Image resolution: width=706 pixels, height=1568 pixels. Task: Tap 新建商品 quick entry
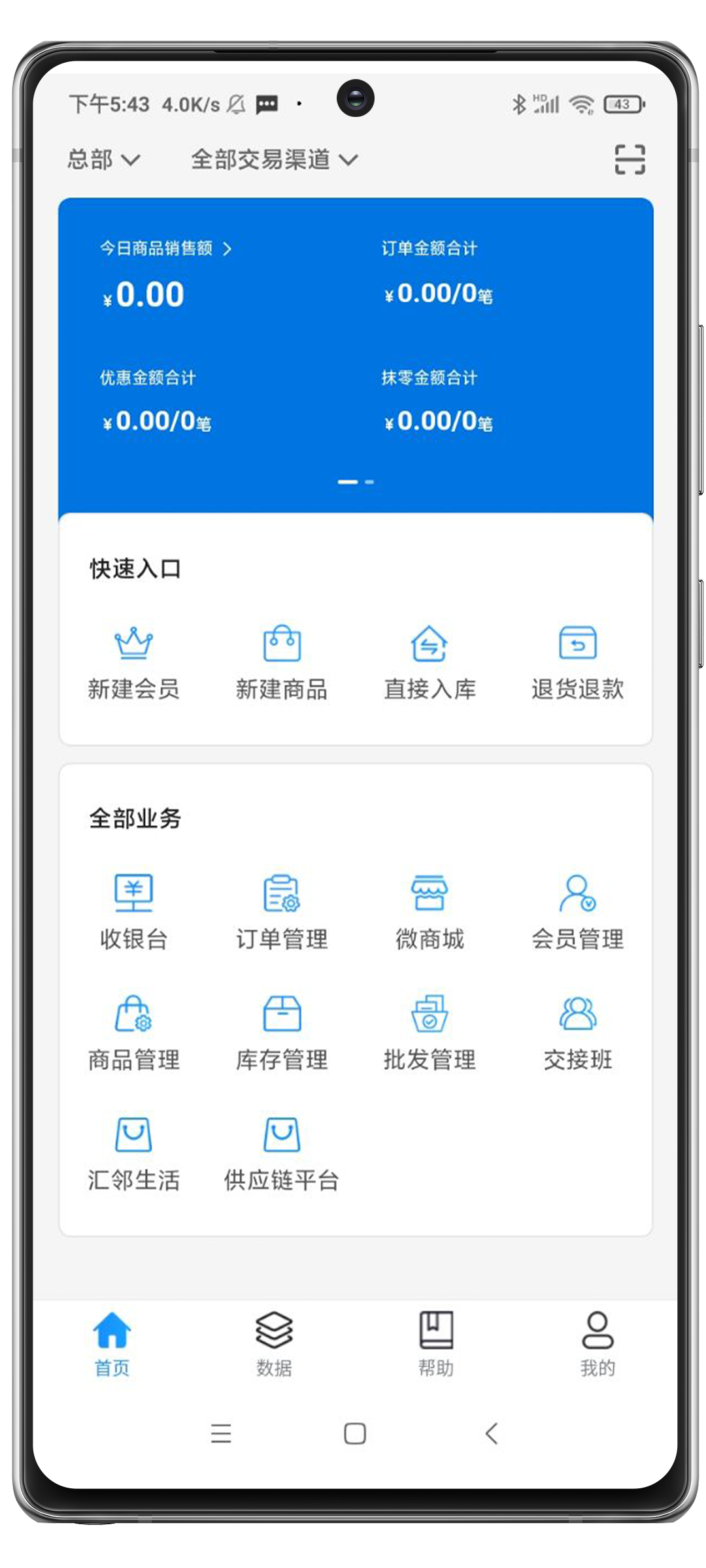coord(282,662)
